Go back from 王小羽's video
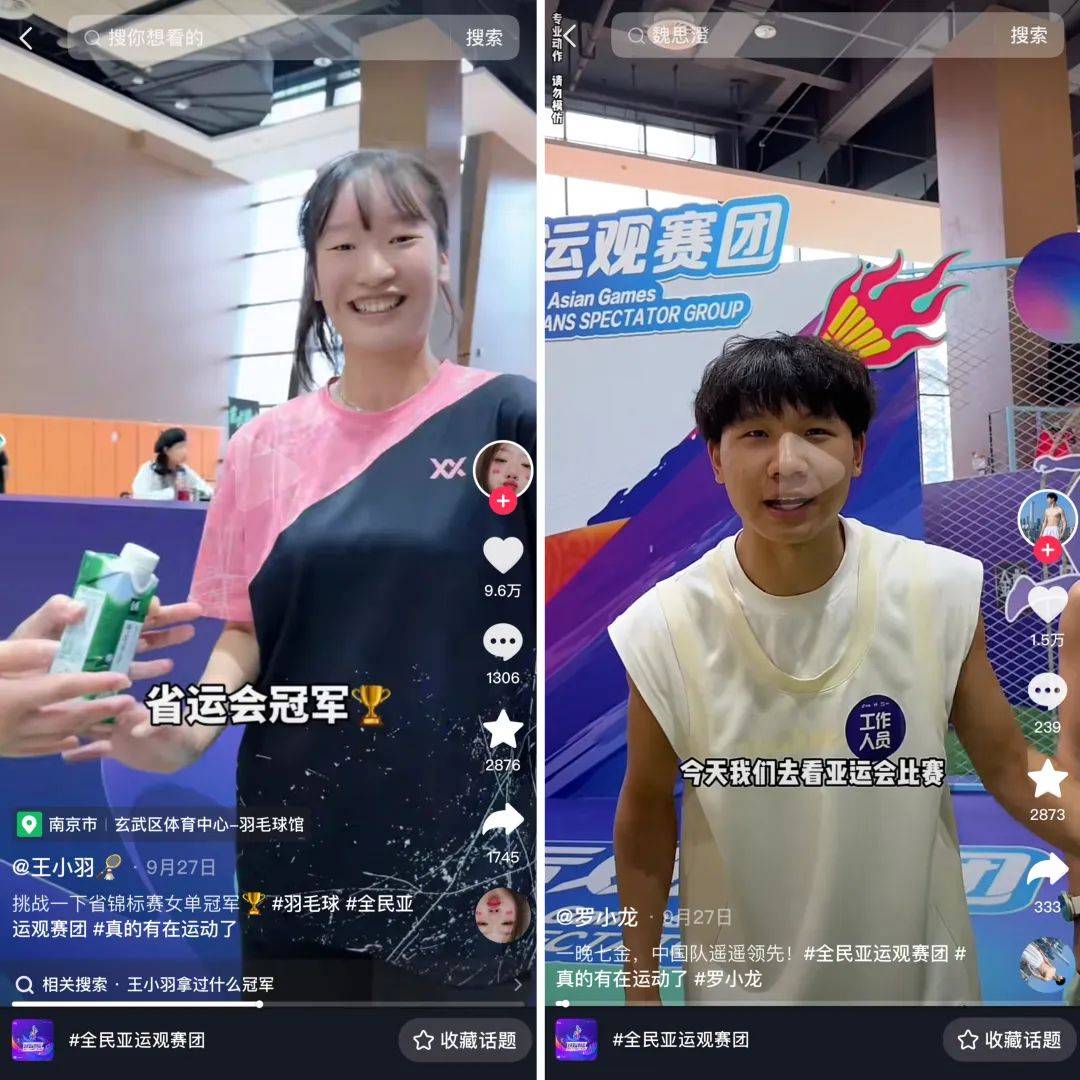The image size is (1080, 1080). (26, 38)
